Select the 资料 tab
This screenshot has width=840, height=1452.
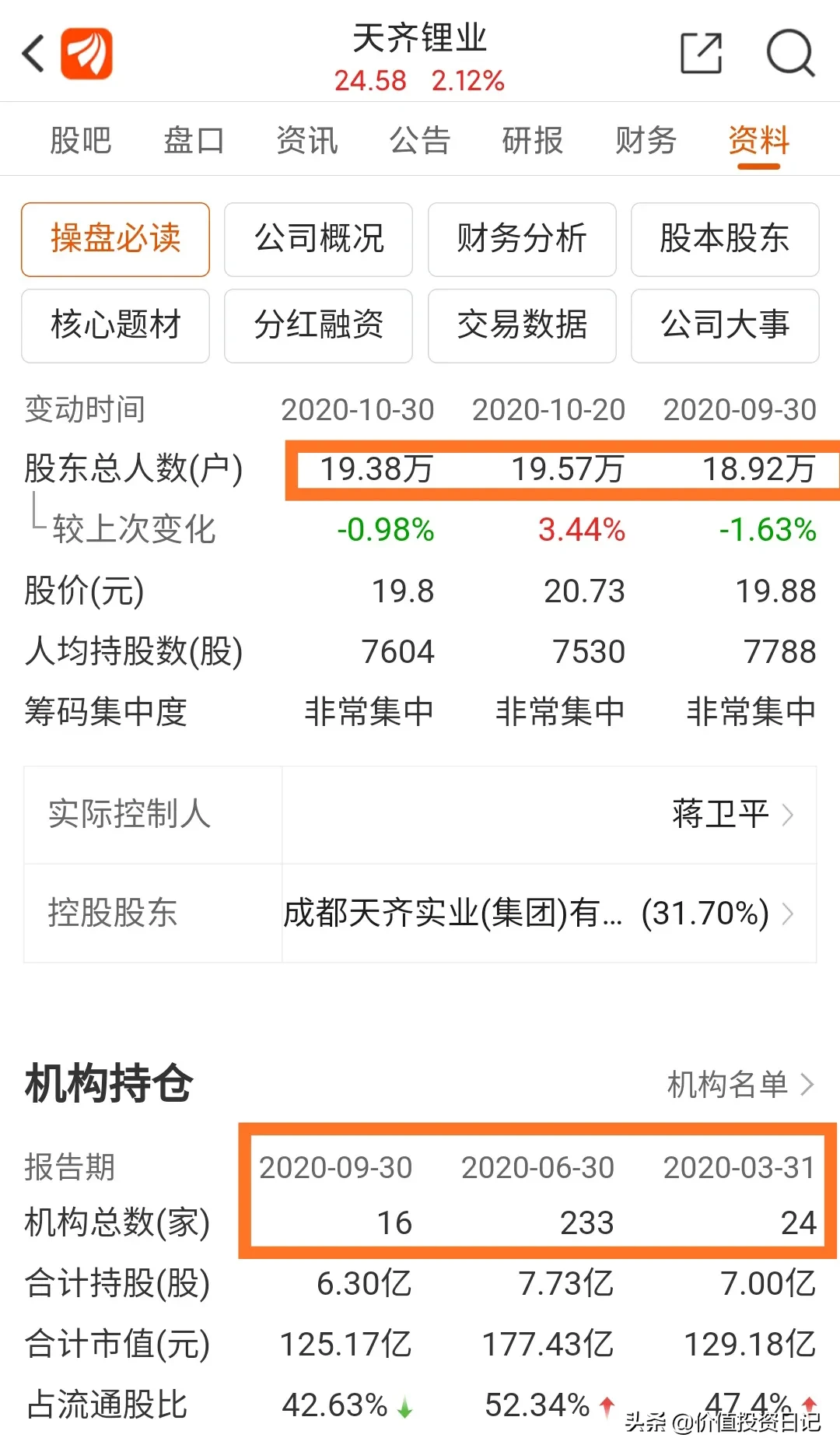coord(759,141)
